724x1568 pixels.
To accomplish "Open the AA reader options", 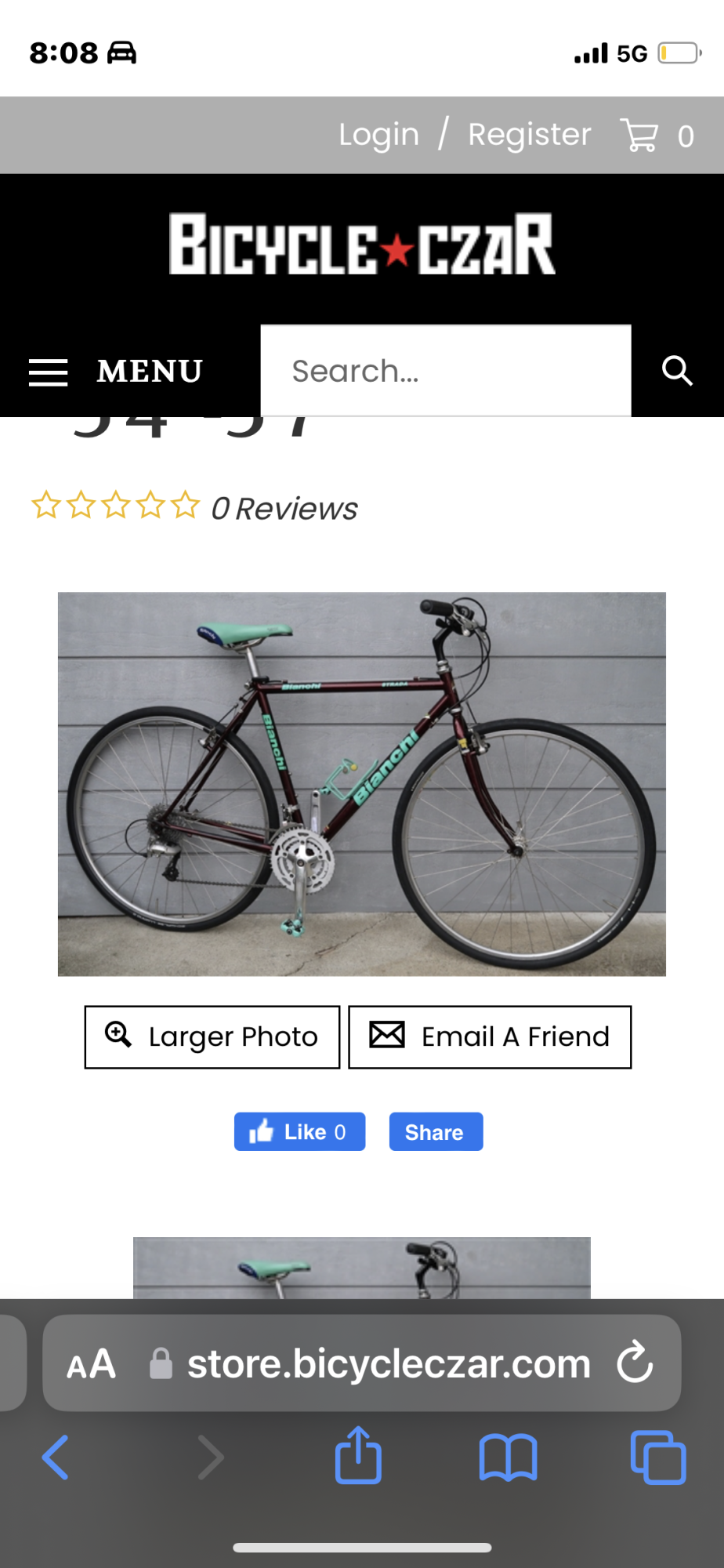I will click(92, 1364).
